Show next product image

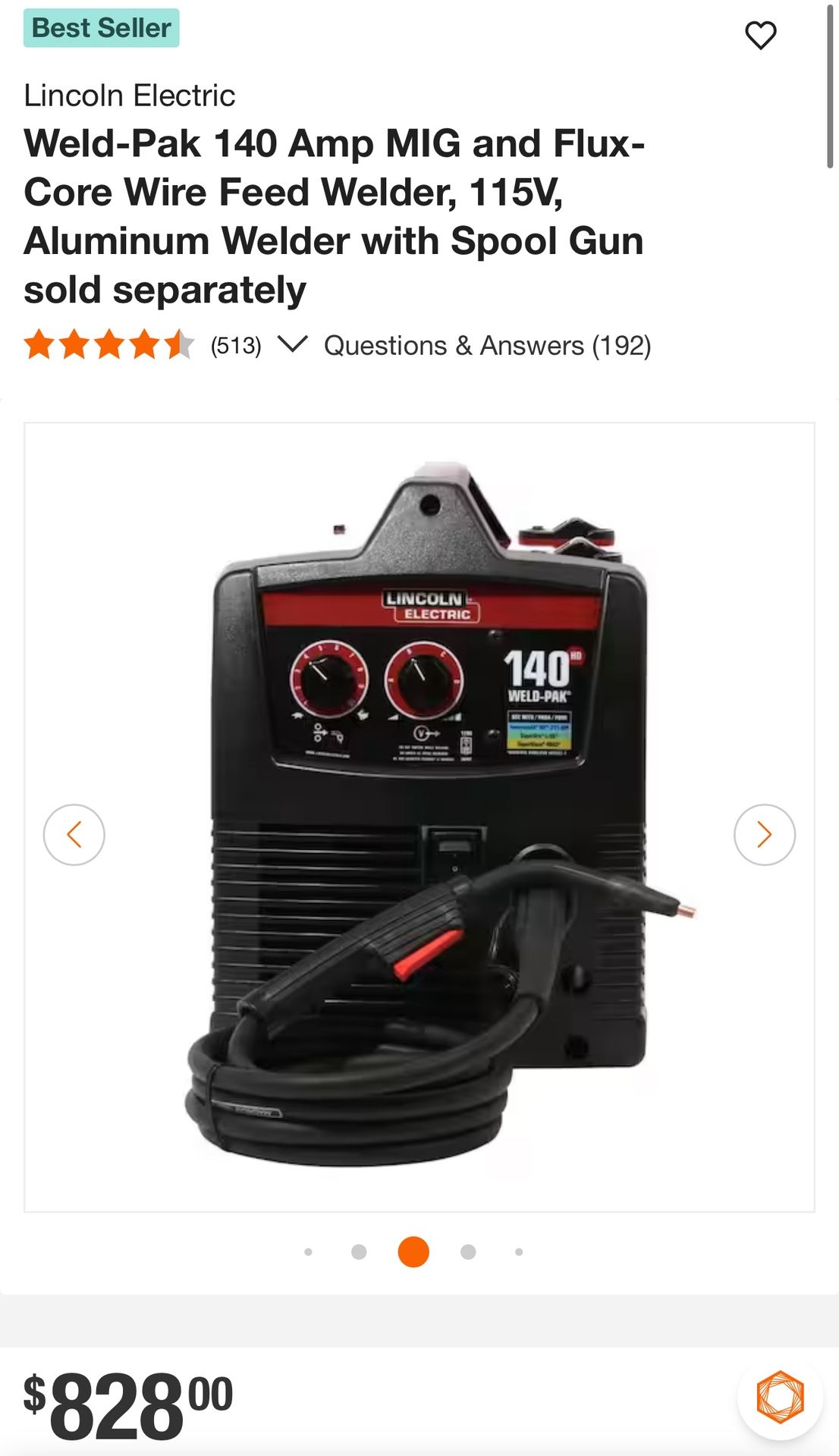[x=764, y=834]
